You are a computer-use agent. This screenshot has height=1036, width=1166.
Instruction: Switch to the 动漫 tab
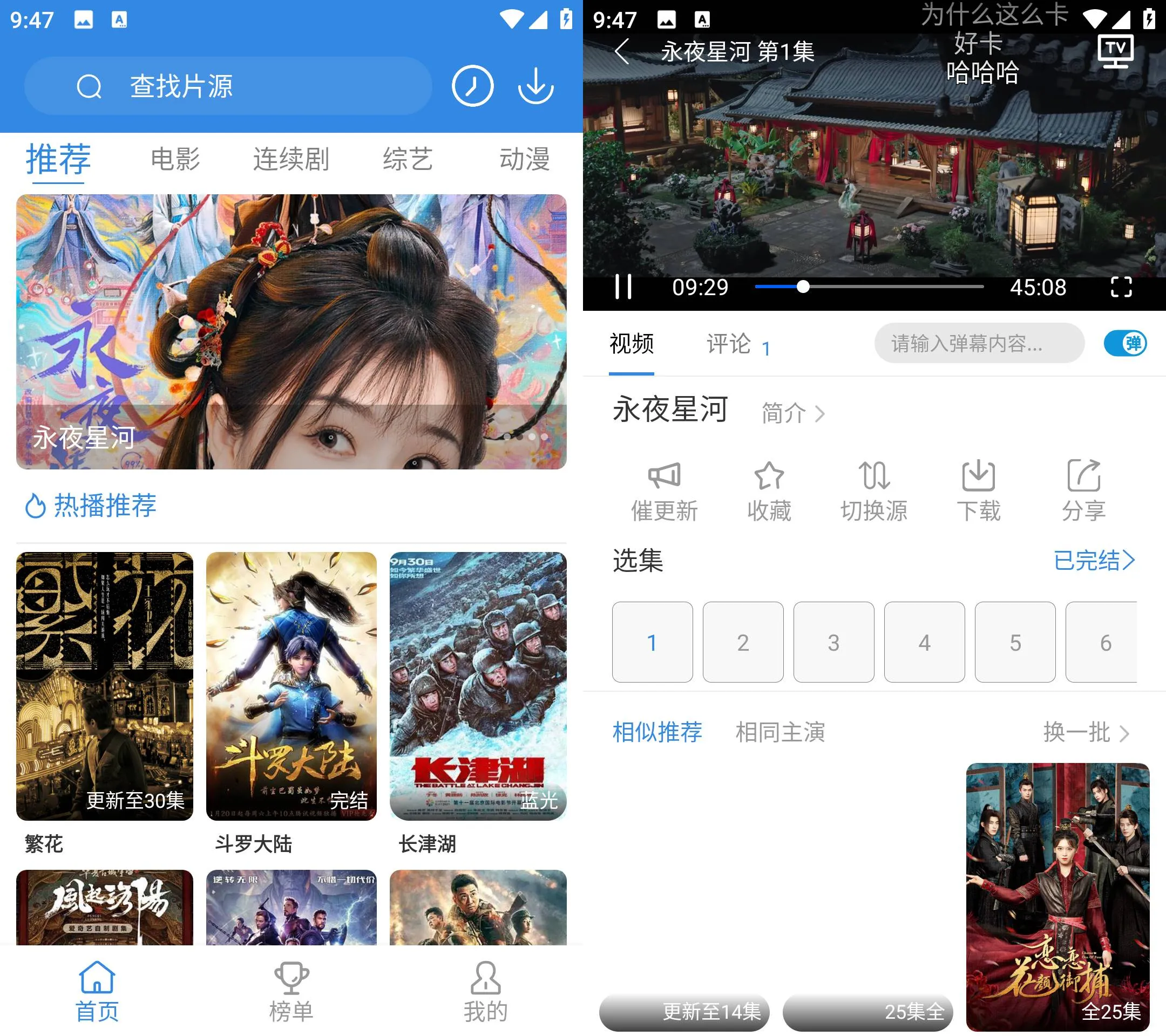pyautogui.click(x=524, y=159)
